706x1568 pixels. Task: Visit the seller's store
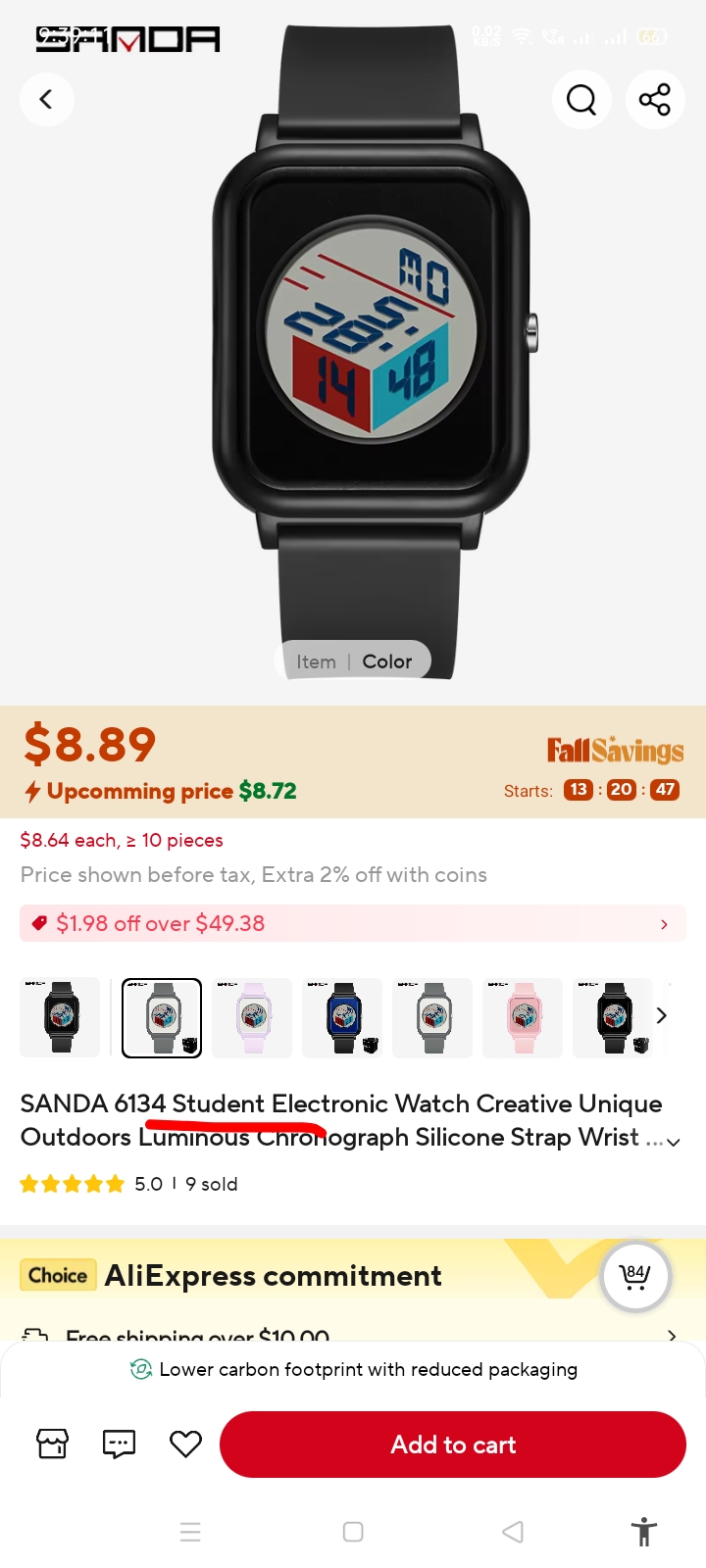[53, 1444]
